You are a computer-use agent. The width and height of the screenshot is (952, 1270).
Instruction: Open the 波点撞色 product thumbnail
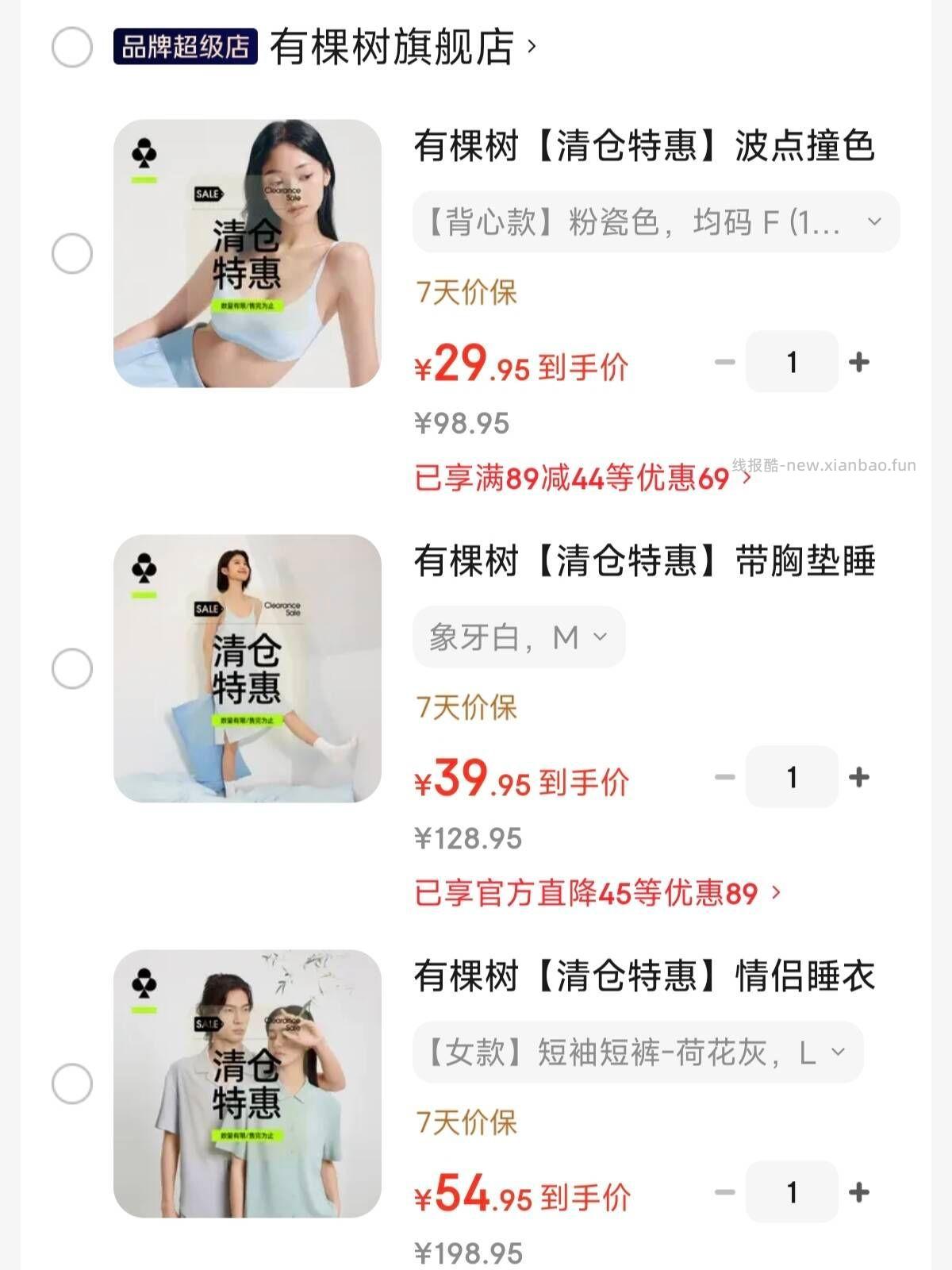[246, 254]
